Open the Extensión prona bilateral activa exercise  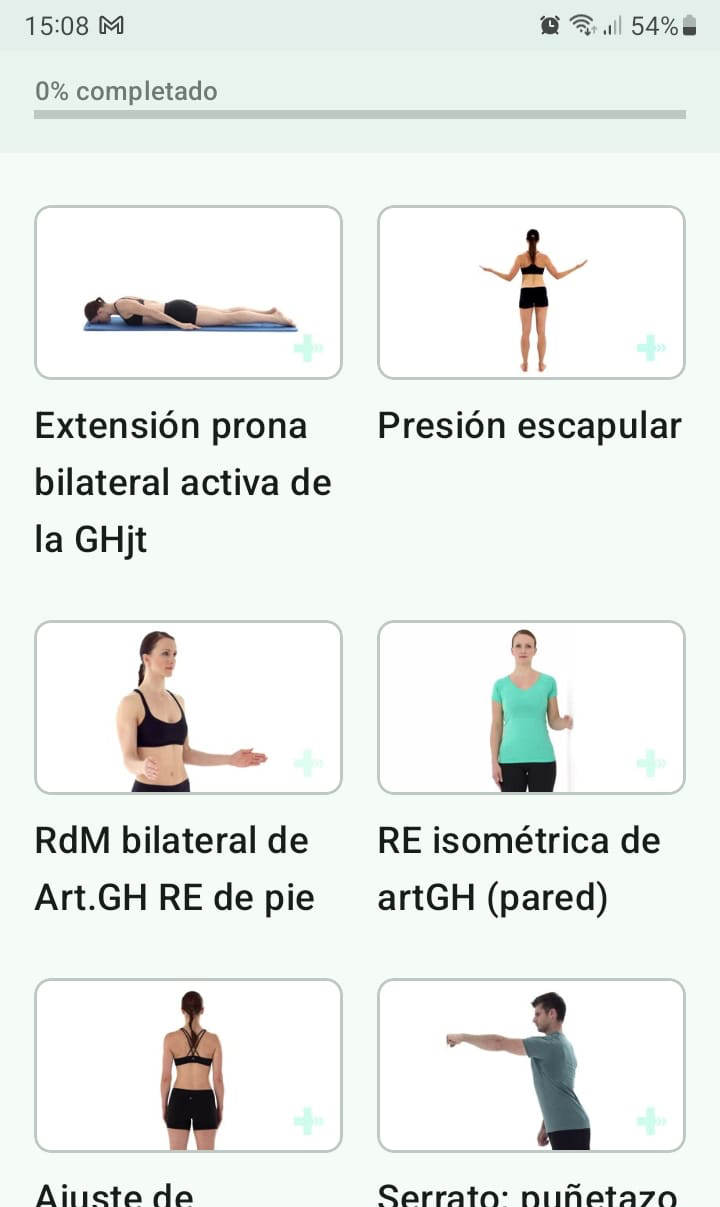[188, 292]
